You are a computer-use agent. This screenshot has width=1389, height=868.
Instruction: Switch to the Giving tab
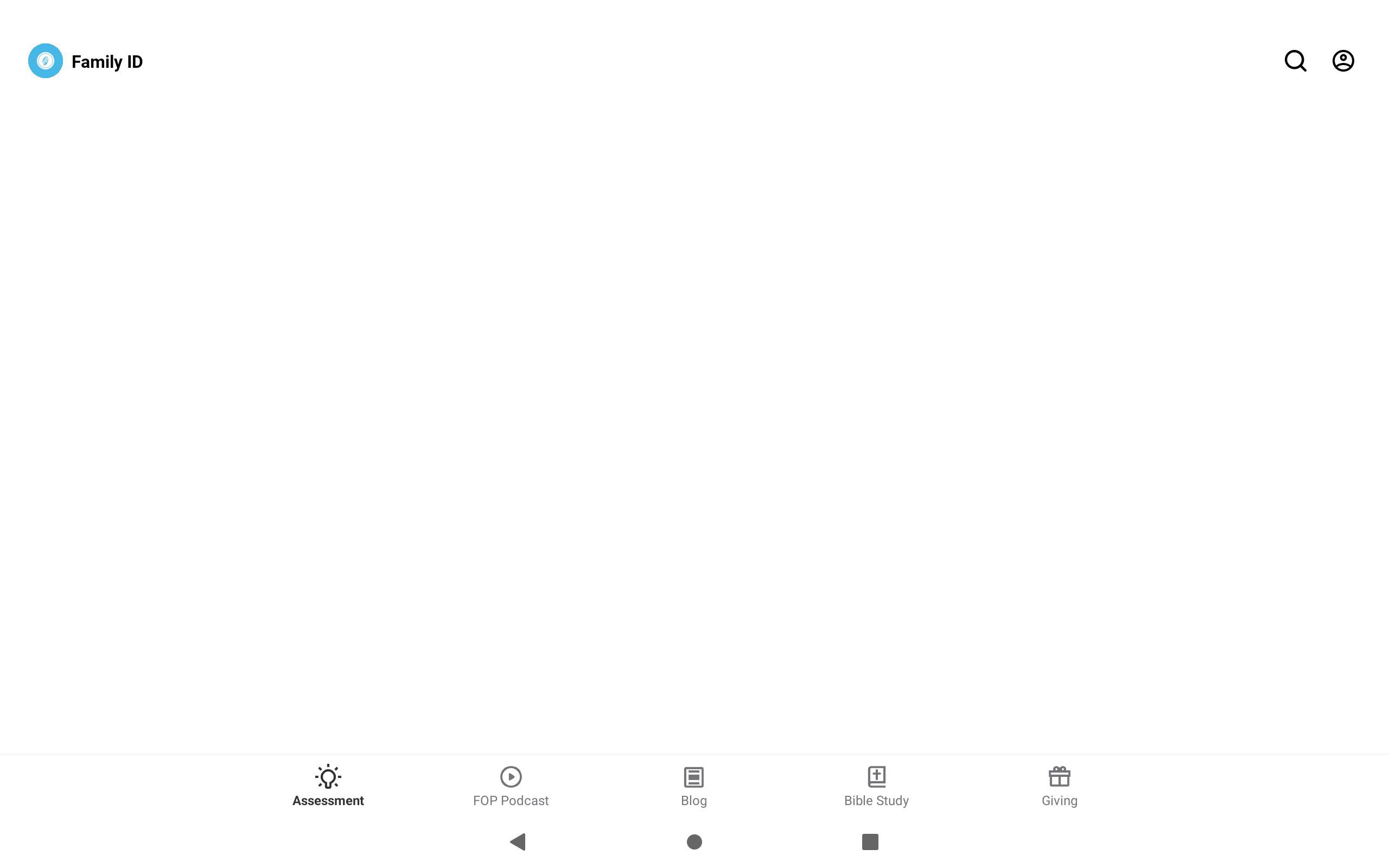(x=1059, y=786)
